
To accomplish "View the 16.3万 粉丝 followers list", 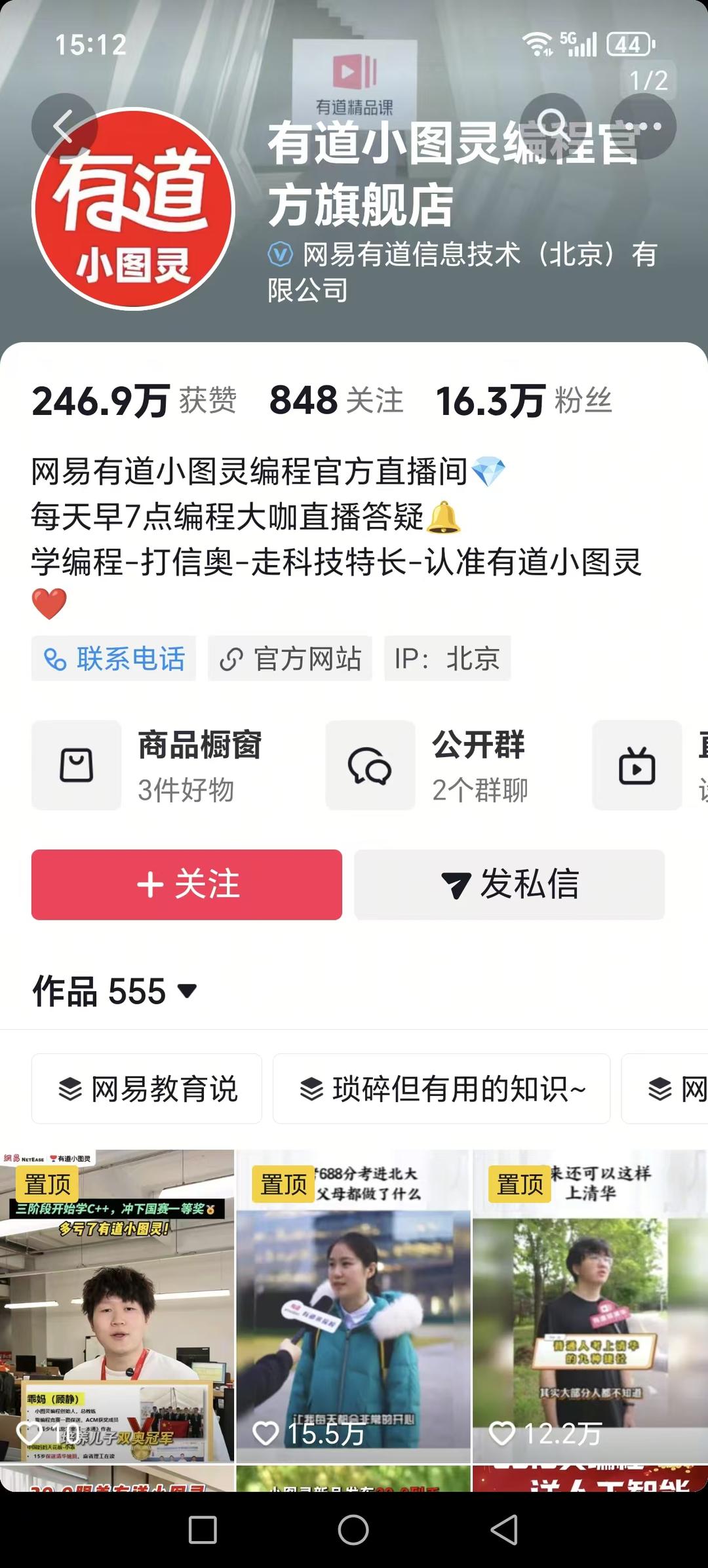I will [x=524, y=400].
